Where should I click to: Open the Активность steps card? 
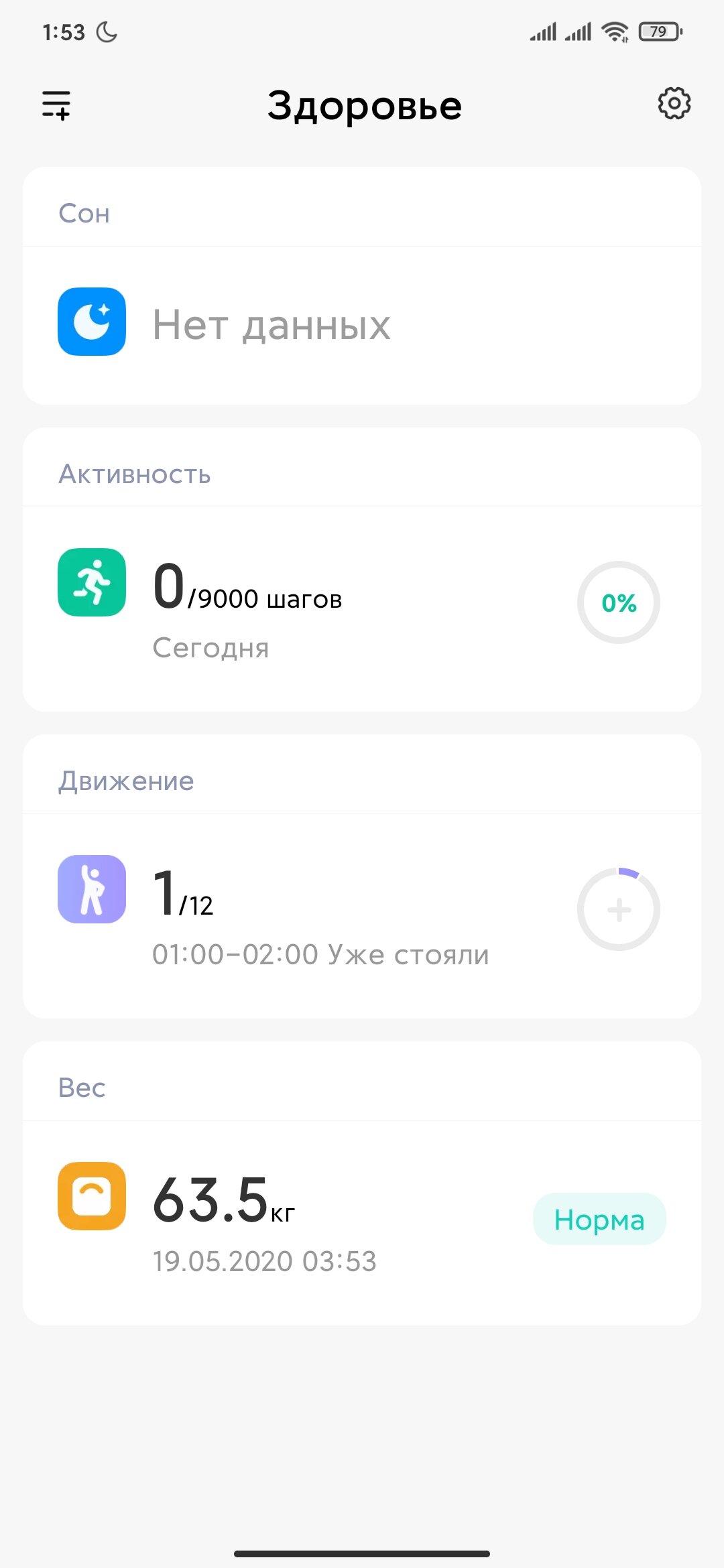click(362, 570)
